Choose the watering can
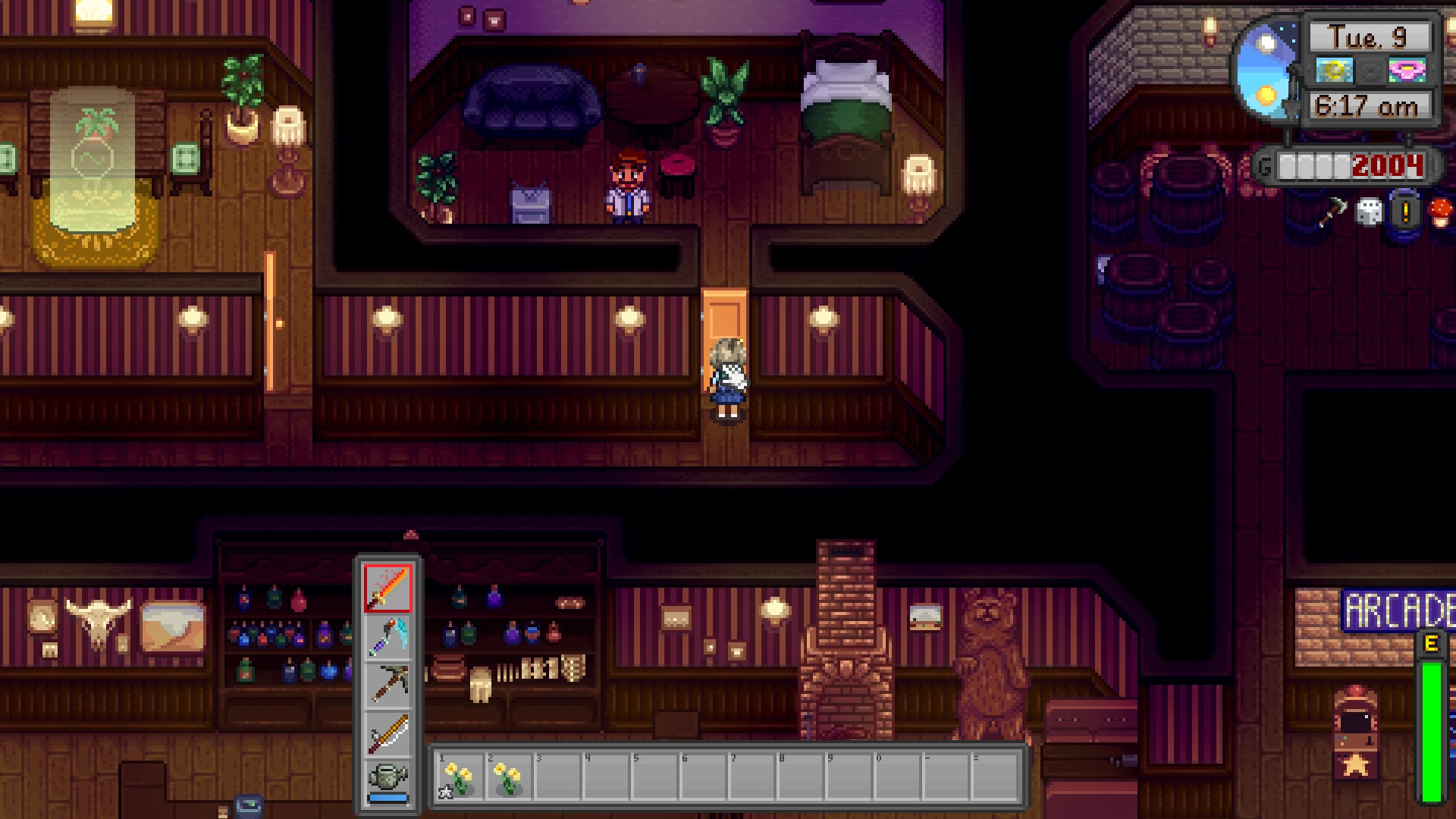The width and height of the screenshot is (1456, 819). 388,781
